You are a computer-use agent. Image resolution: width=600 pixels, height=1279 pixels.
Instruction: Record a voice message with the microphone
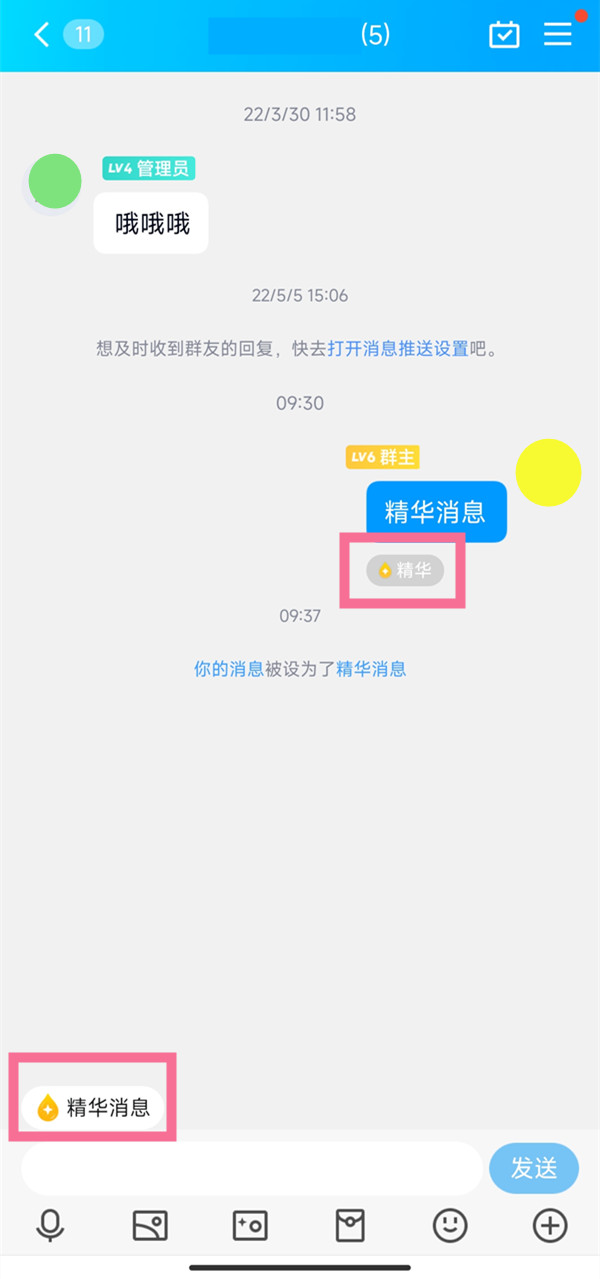[x=50, y=1225]
